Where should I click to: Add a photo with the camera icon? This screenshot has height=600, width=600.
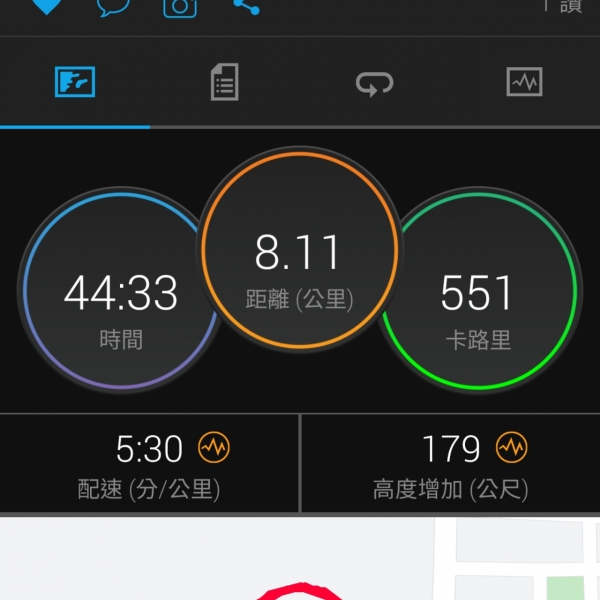[180, 6]
